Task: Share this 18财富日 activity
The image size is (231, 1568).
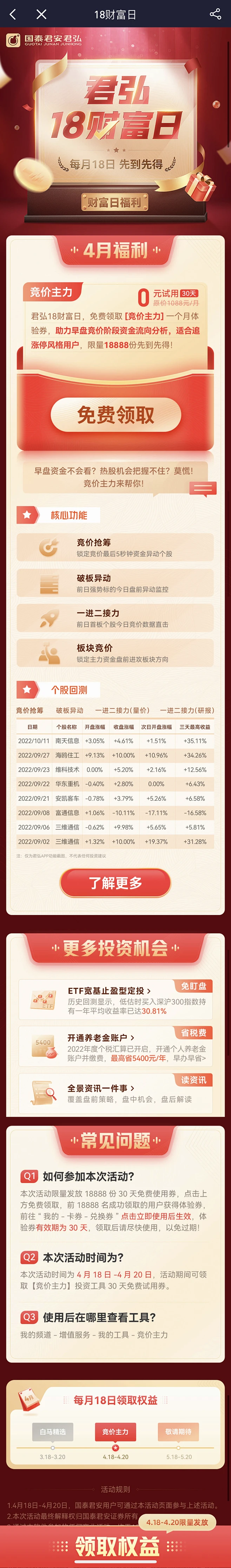Action: [215, 13]
